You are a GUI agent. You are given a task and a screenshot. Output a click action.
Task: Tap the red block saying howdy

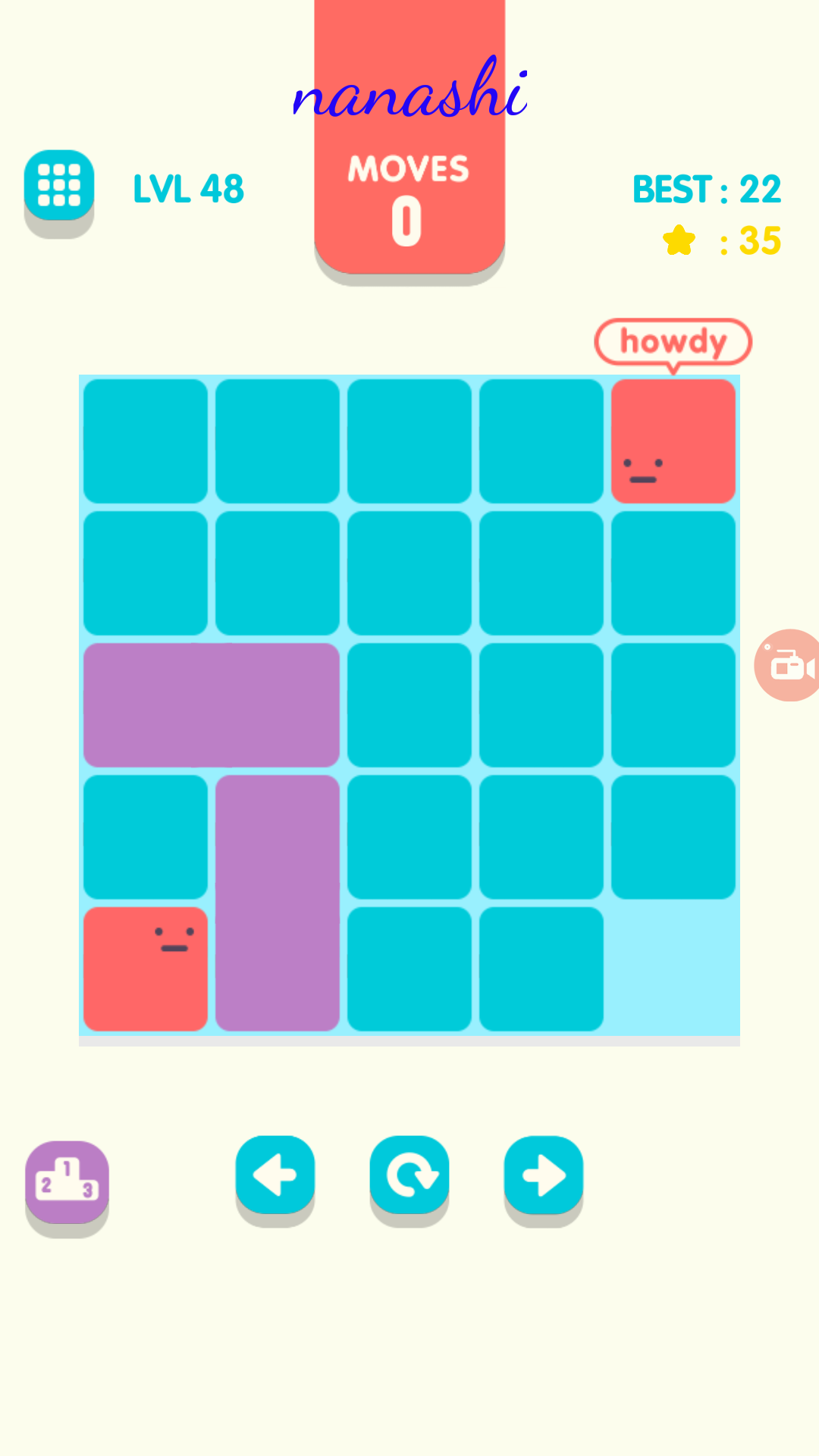point(673,441)
